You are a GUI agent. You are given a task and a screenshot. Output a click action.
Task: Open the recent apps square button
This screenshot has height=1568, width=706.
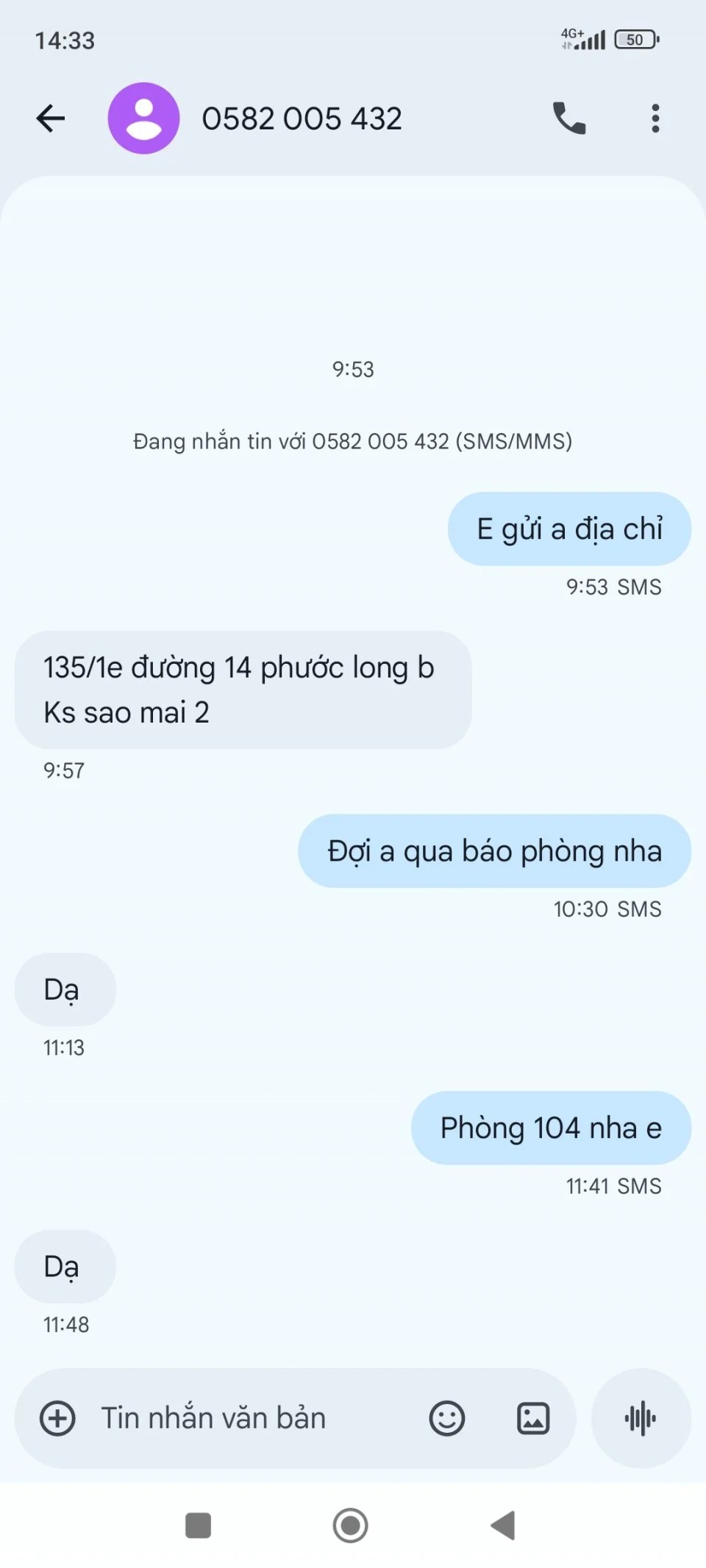(x=198, y=1525)
